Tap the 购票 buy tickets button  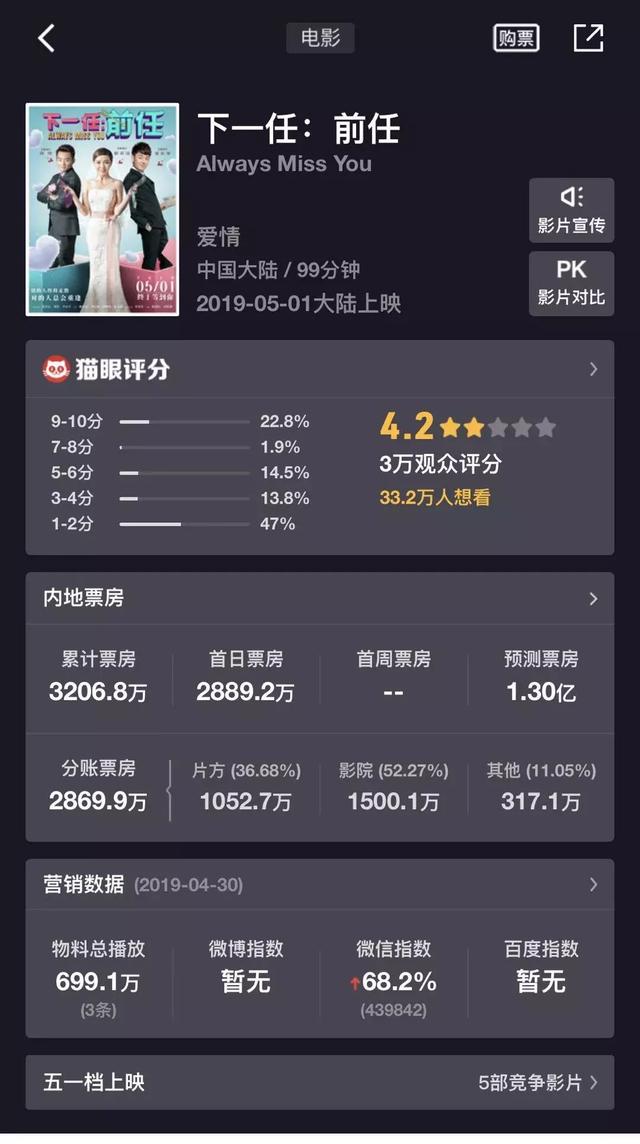[516, 38]
